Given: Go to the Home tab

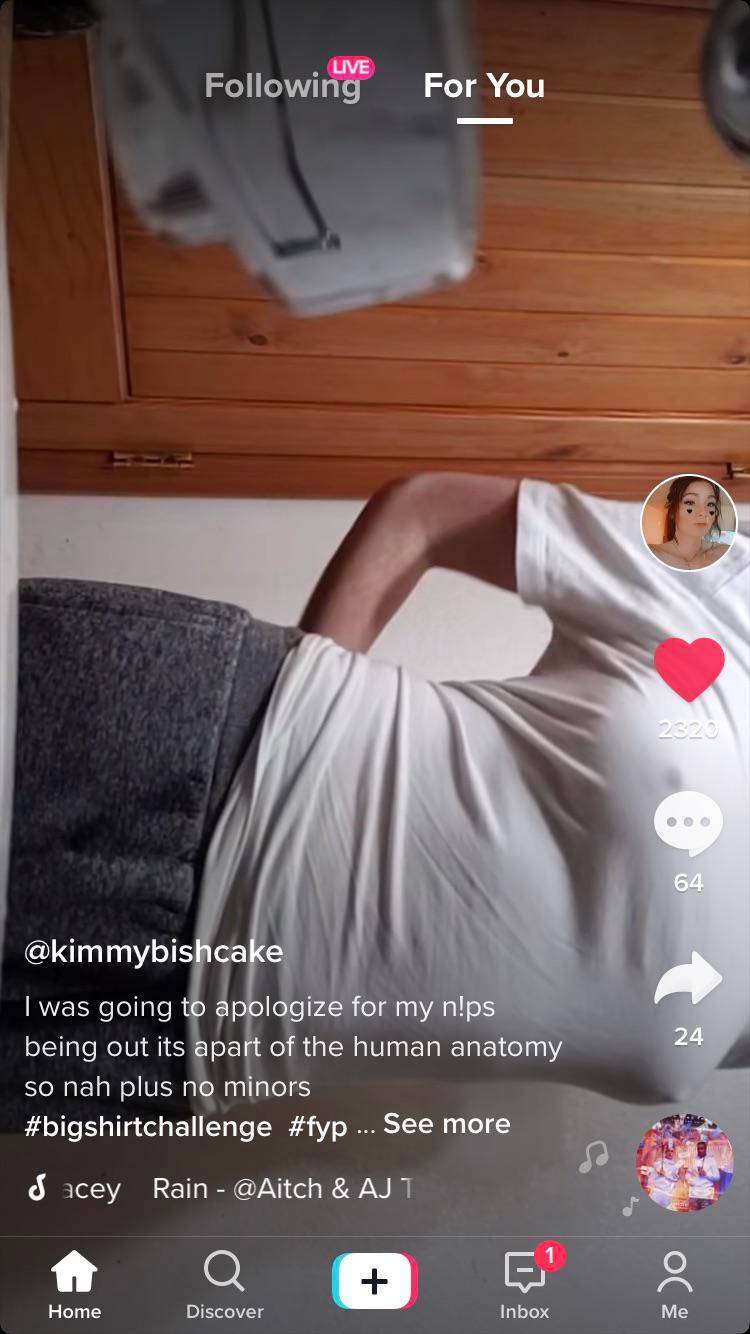Looking at the screenshot, I should coord(75,1286).
